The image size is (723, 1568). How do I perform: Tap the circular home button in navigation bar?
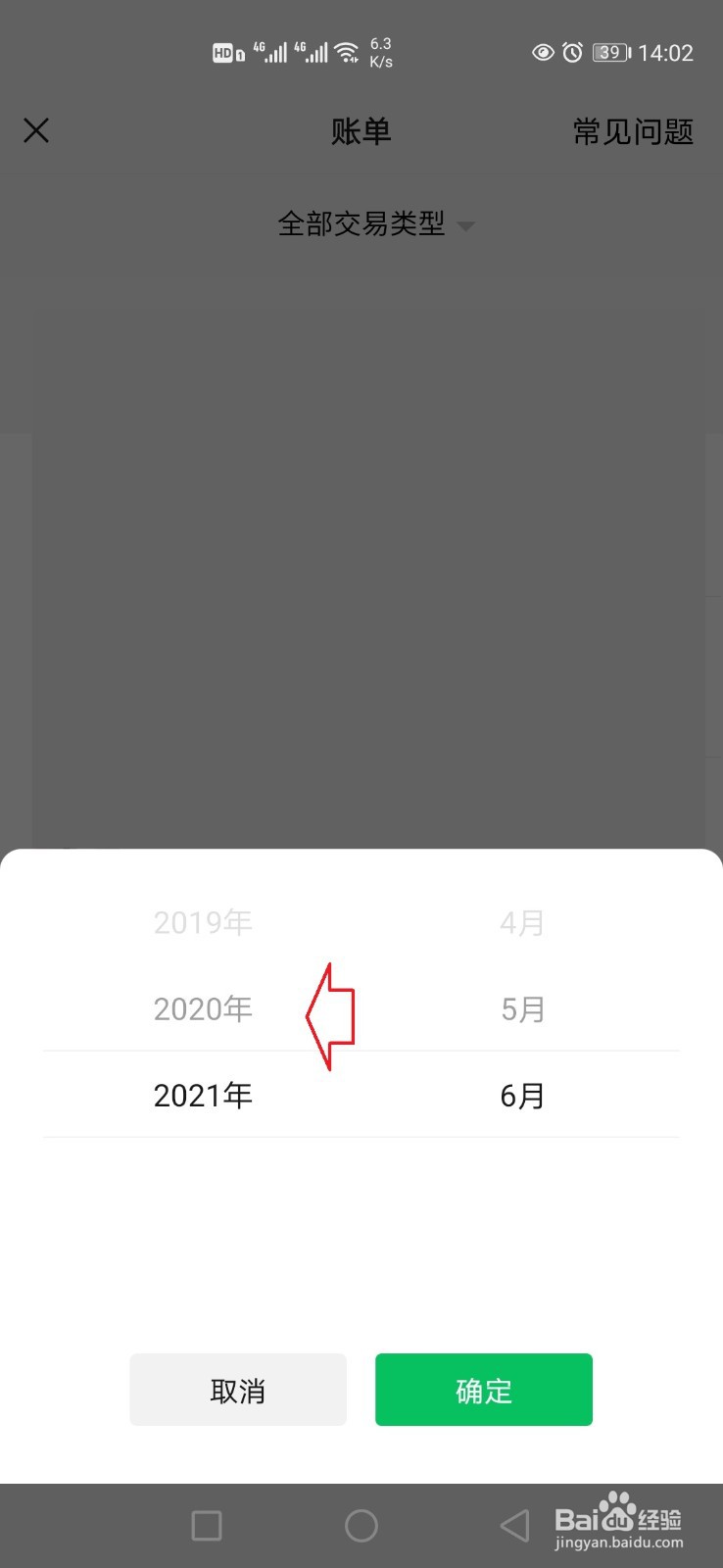[x=361, y=1525]
